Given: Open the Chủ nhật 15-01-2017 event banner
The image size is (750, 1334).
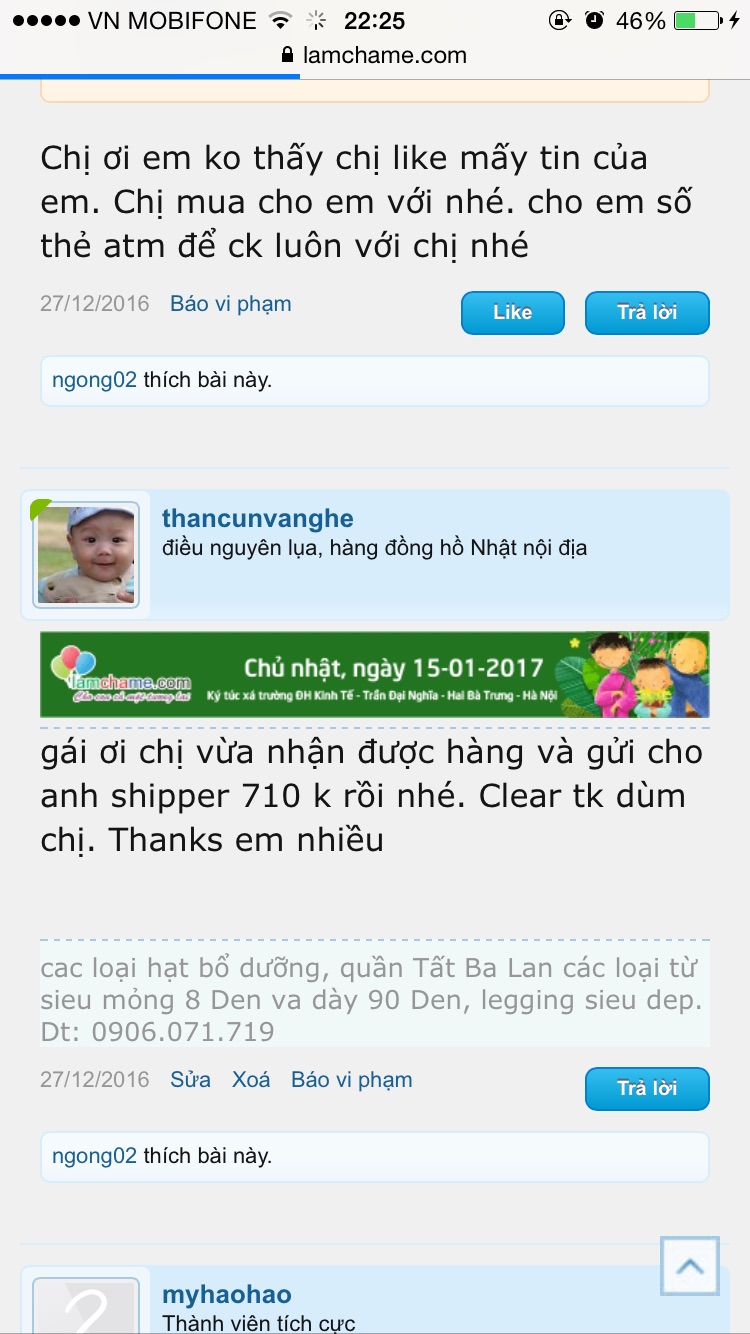Looking at the screenshot, I should click(x=375, y=674).
